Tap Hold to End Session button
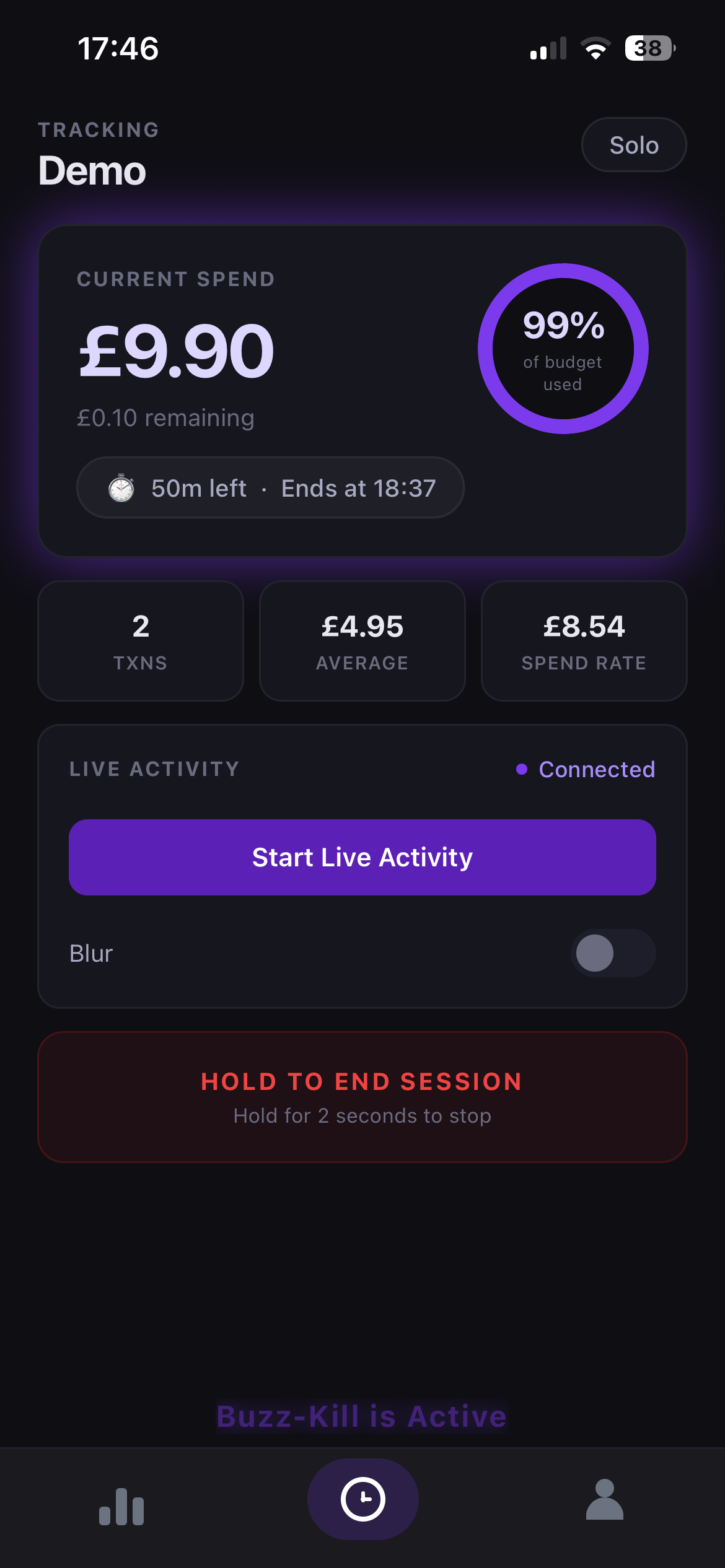The height and width of the screenshot is (1568, 725). 362,1097
